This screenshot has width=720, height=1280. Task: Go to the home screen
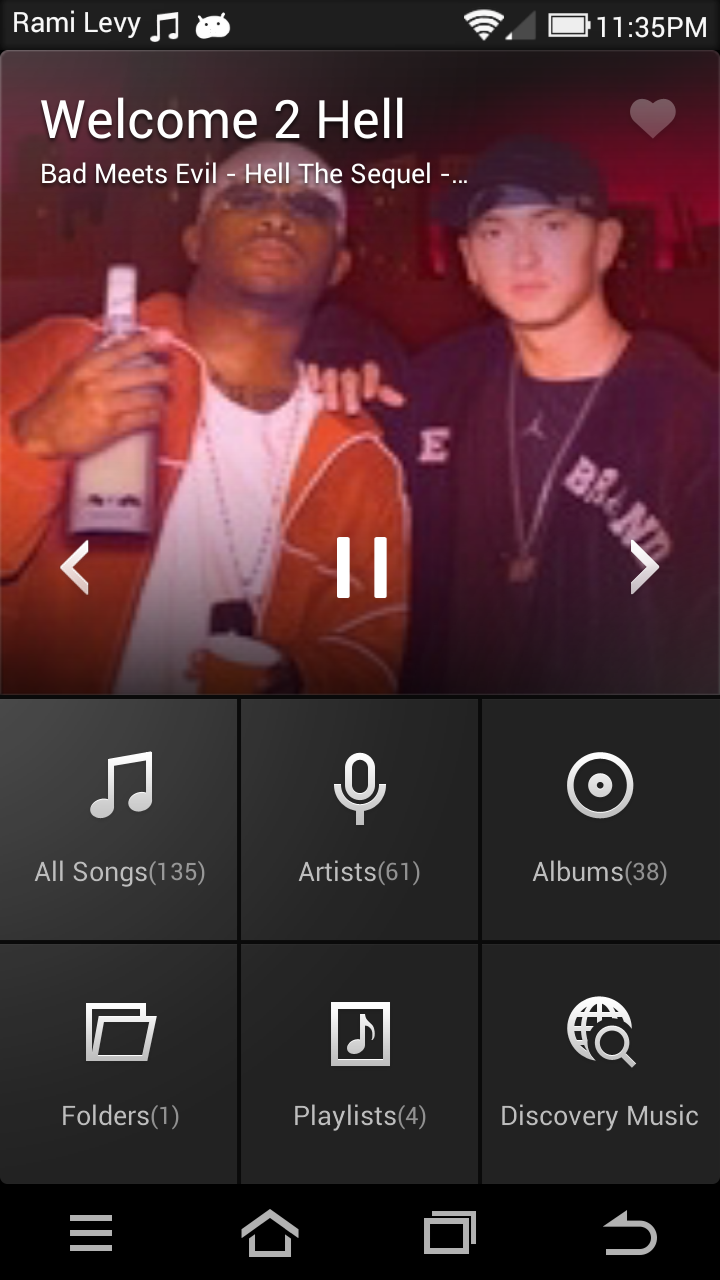pyautogui.click(x=270, y=1233)
